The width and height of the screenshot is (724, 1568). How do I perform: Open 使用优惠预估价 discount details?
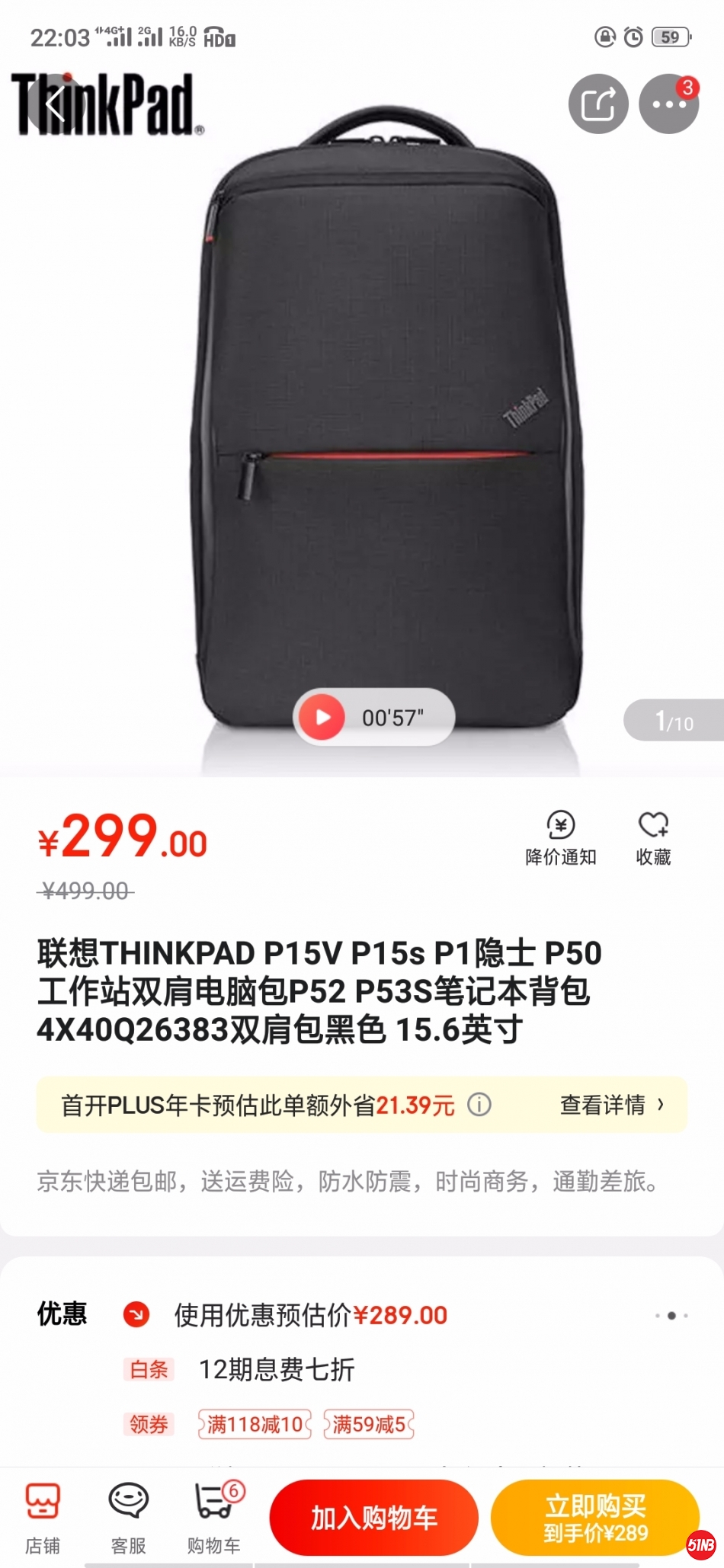pyautogui.click(x=311, y=1315)
